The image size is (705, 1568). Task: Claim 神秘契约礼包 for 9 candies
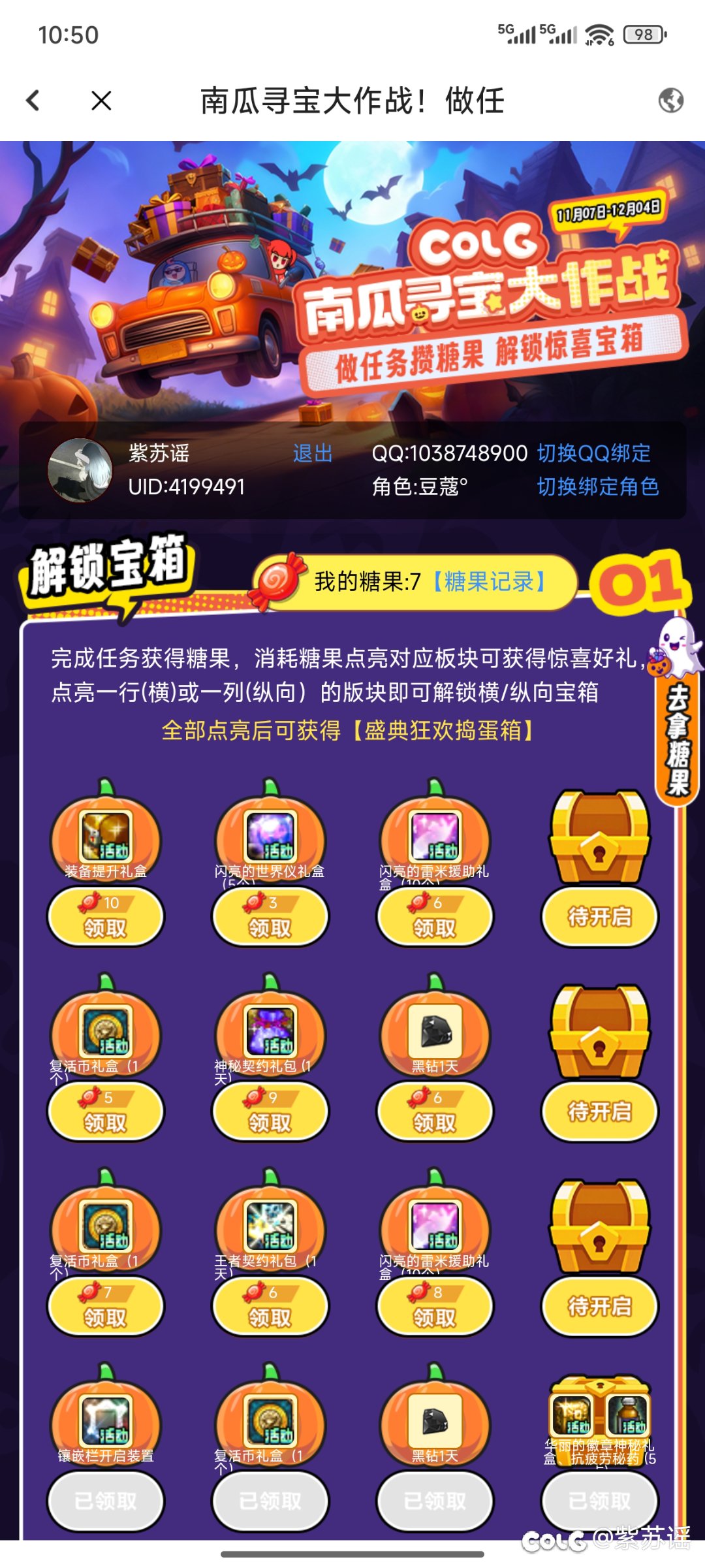click(x=270, y=1112)
